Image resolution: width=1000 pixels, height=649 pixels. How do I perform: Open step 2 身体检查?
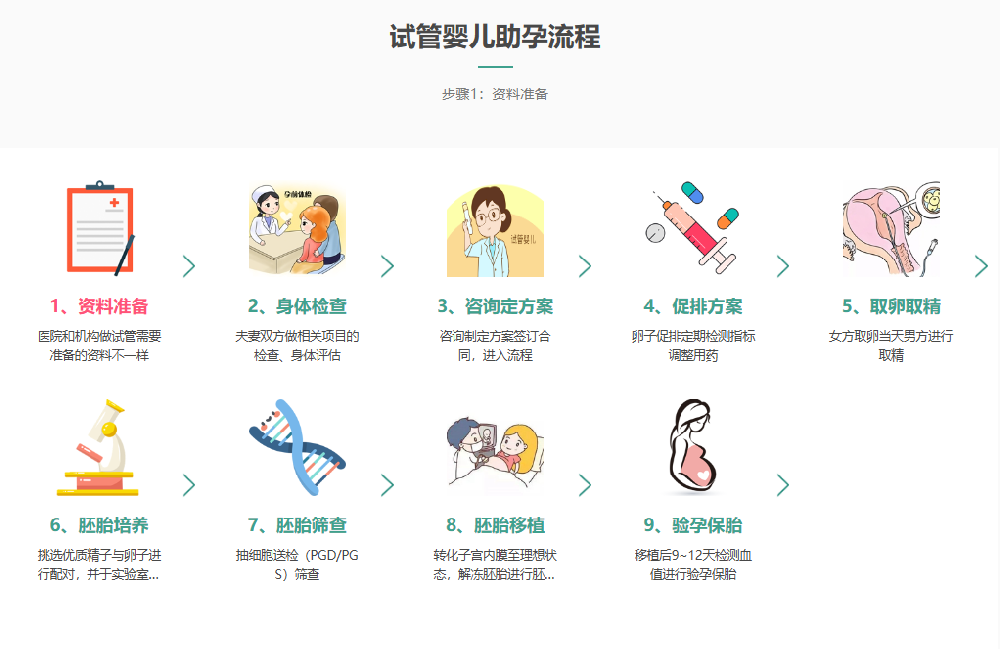(297, 306)
